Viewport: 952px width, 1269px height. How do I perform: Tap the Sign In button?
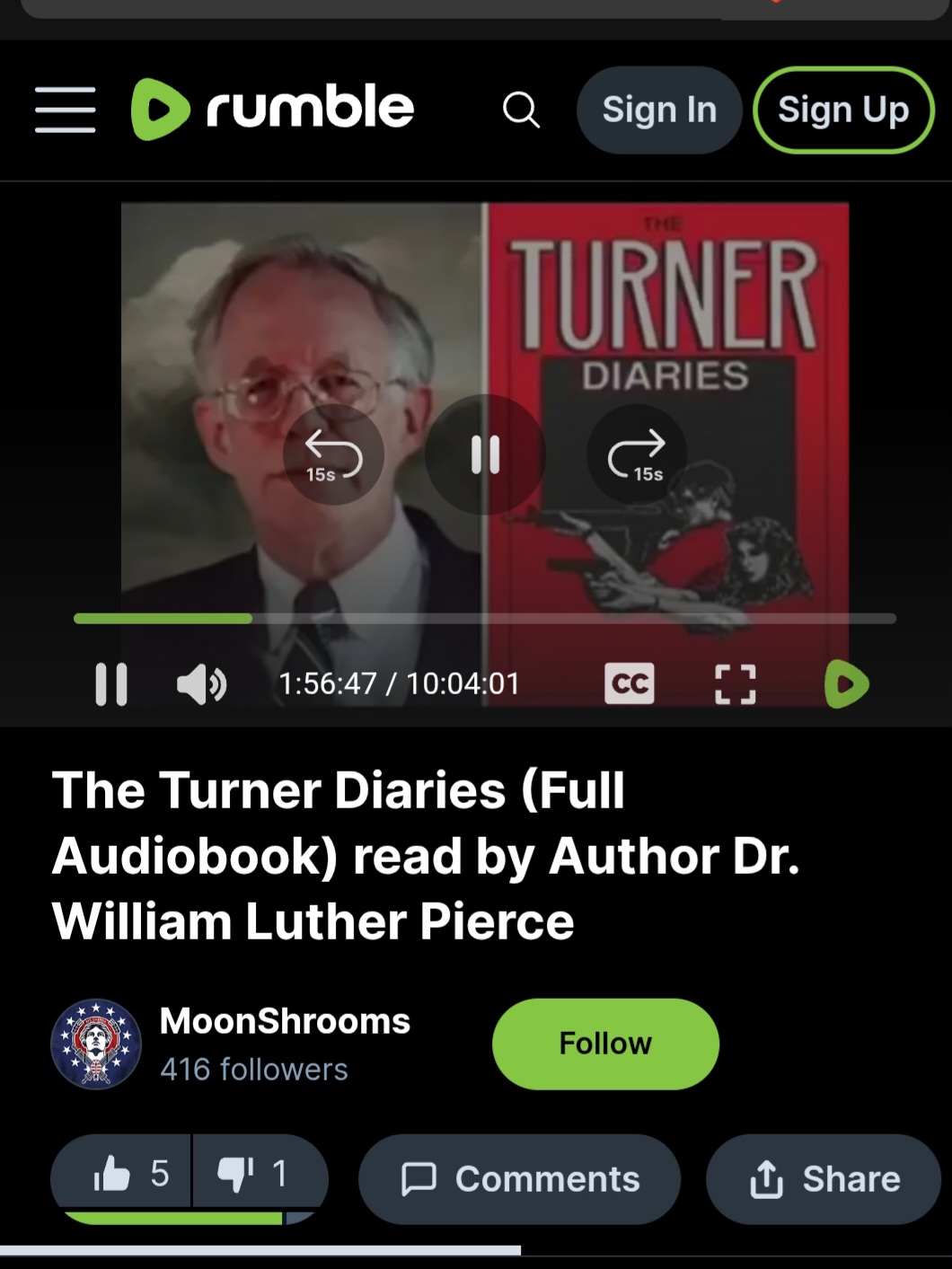tap(659, 110)
